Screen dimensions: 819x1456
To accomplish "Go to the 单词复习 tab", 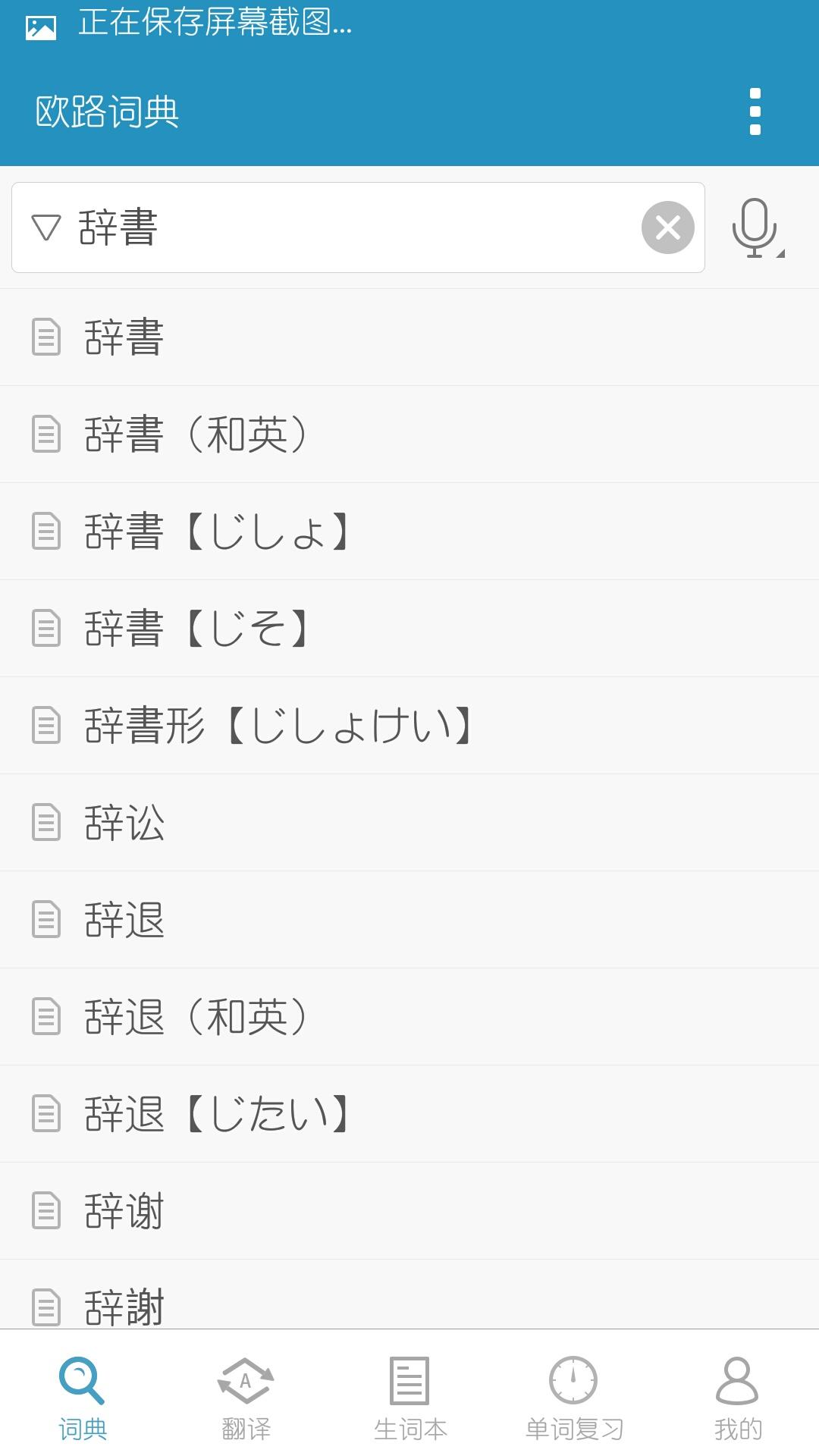I will click(x=573, y=1397).
